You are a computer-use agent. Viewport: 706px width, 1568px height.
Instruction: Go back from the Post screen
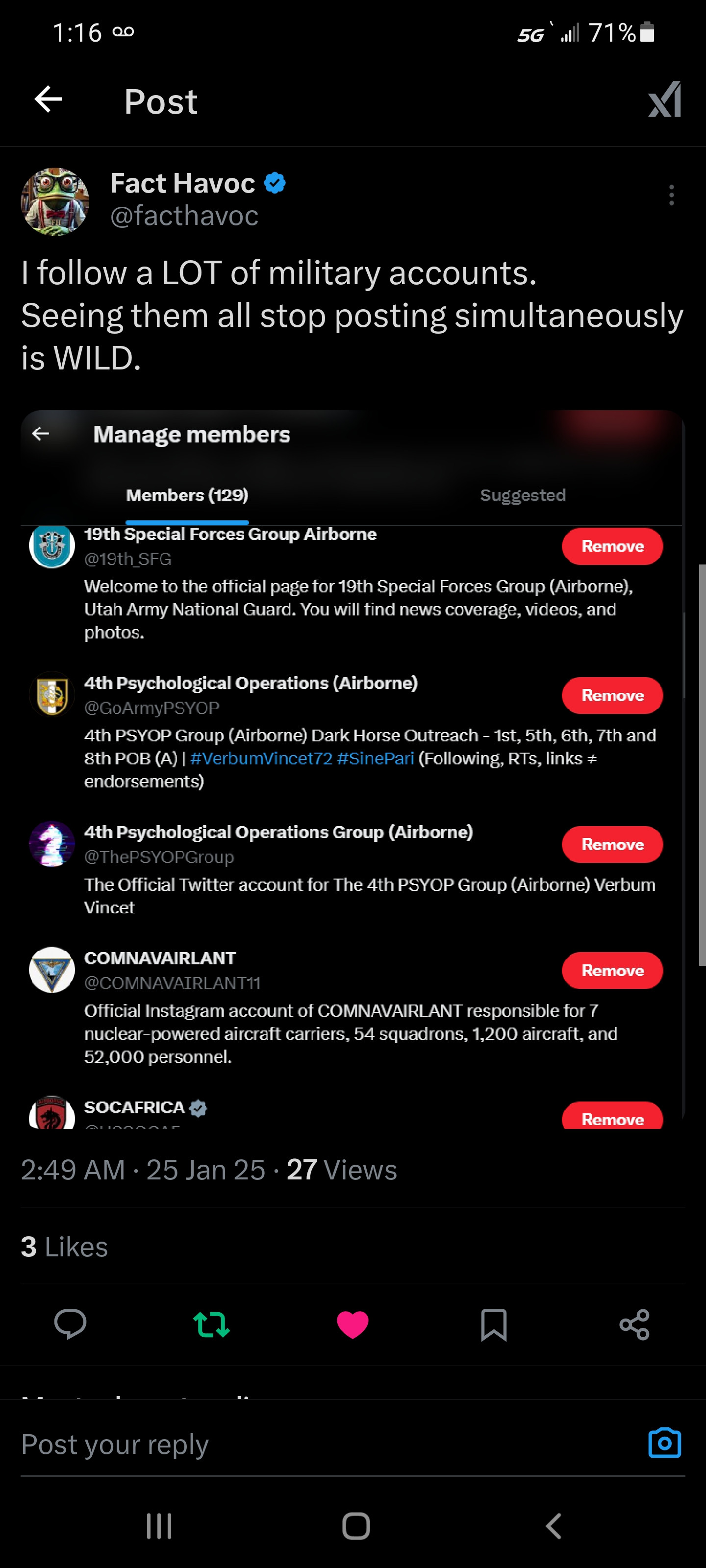48,100
